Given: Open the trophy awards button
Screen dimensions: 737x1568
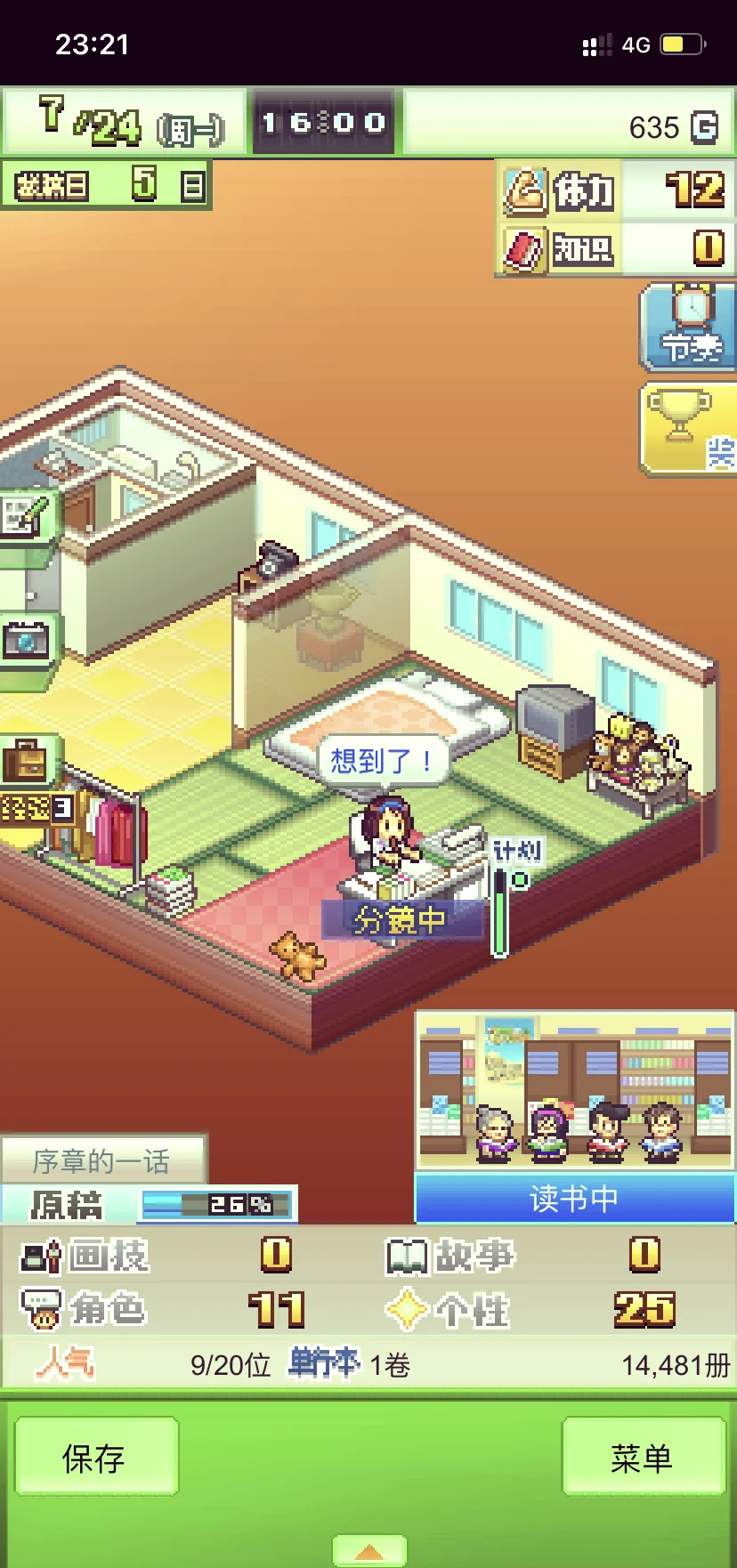Looking at the screenshot, I should [689, 429].
